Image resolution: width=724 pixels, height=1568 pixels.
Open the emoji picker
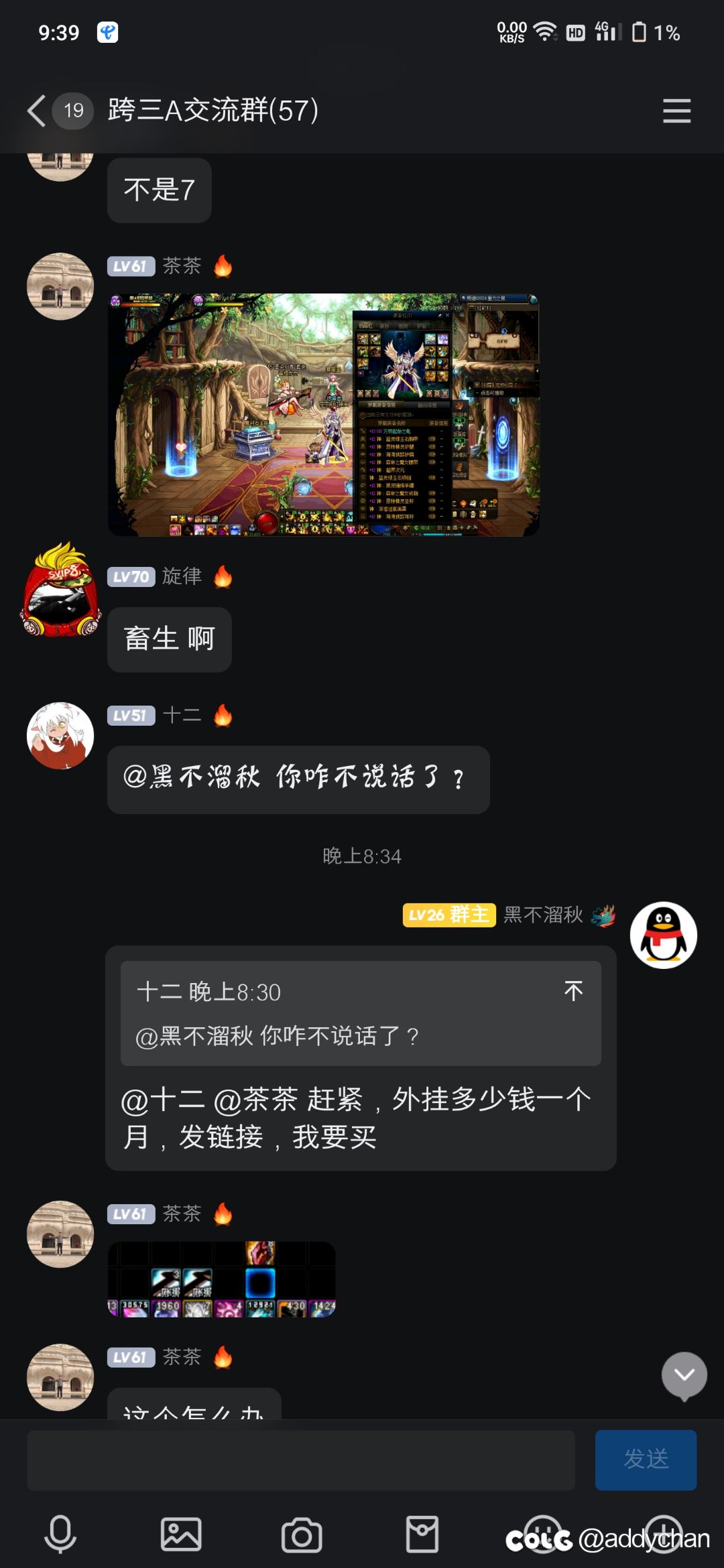(543, 1534)
